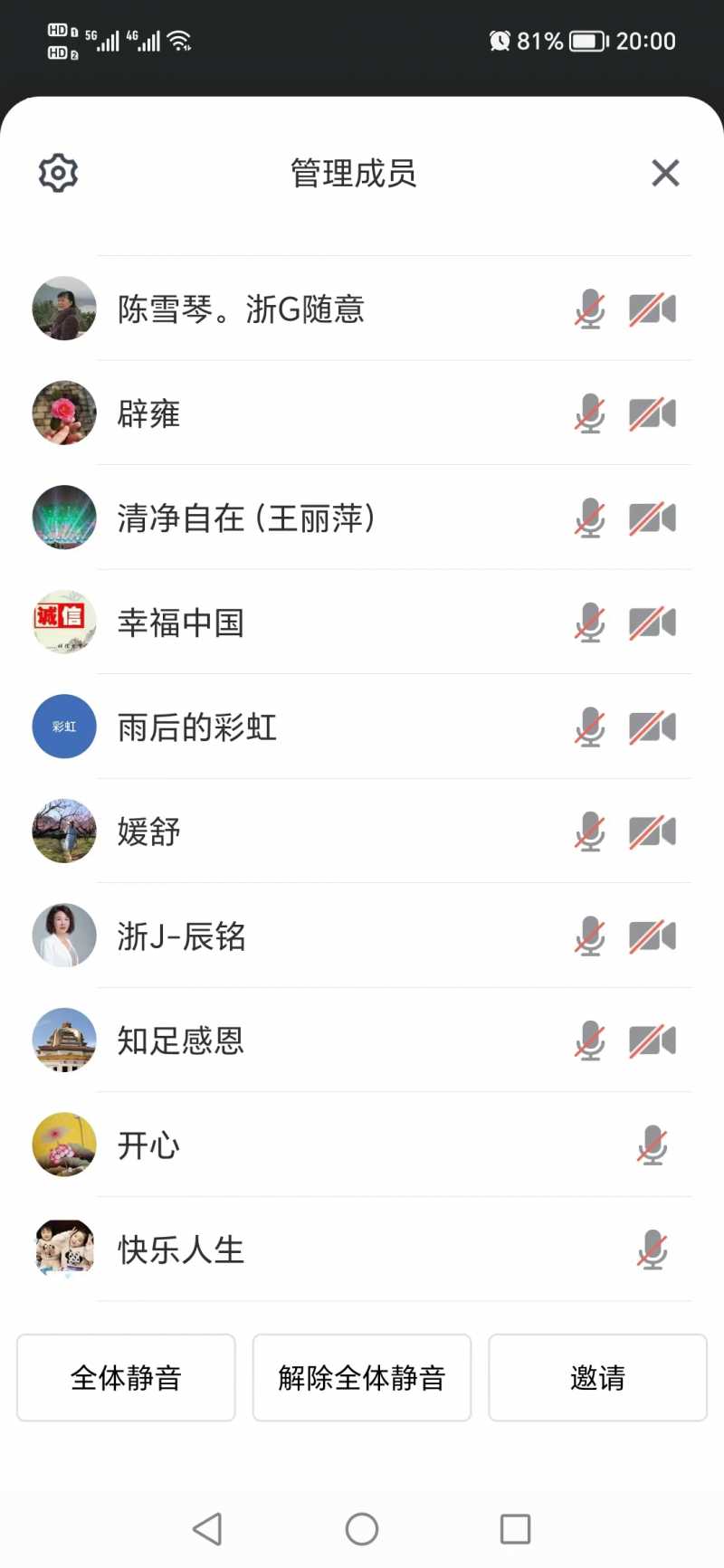
Task: Invite new members with 邀请
Action: click(x=597, y=1377)
